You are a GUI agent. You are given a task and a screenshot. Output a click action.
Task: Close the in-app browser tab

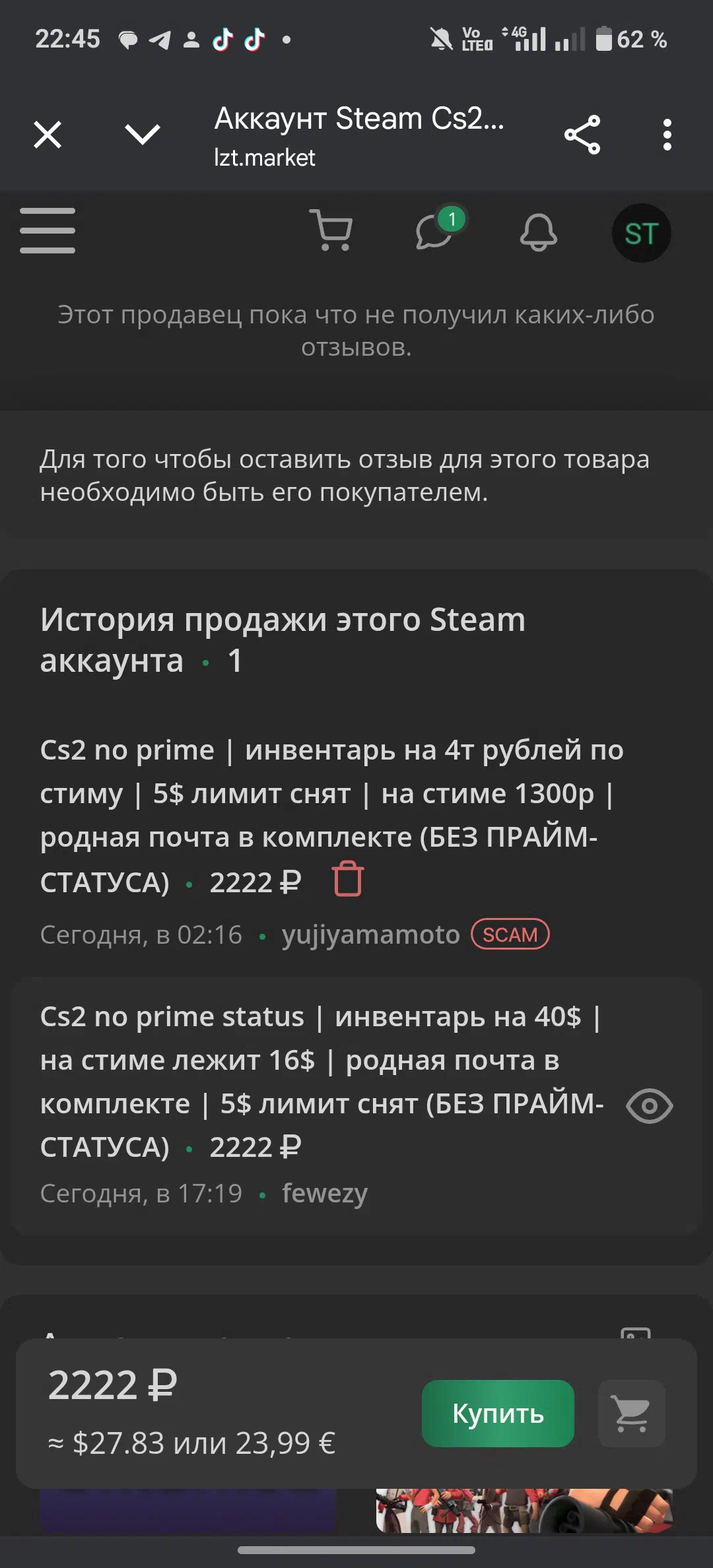(48, 135)
